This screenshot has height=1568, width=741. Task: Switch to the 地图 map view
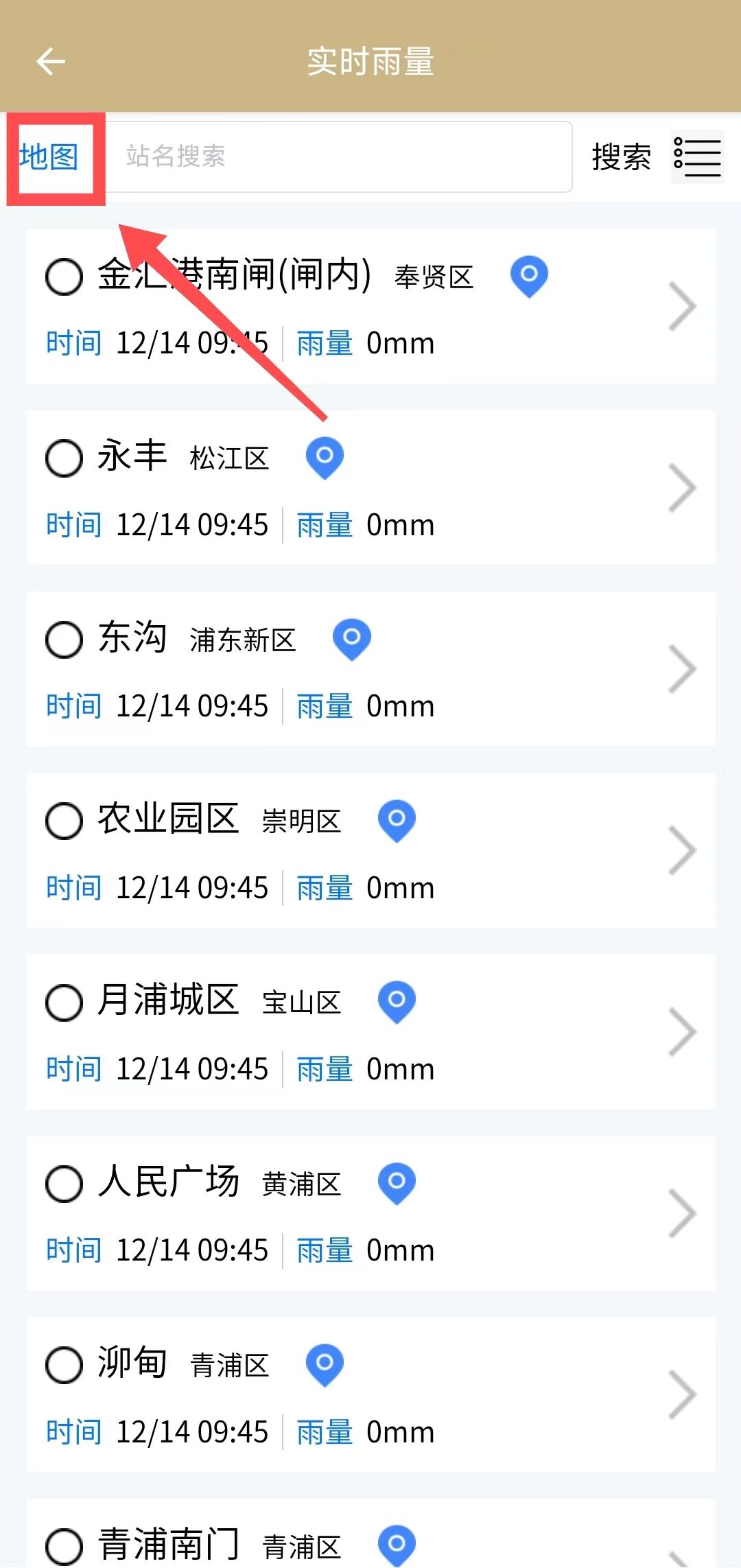[49, 157]
